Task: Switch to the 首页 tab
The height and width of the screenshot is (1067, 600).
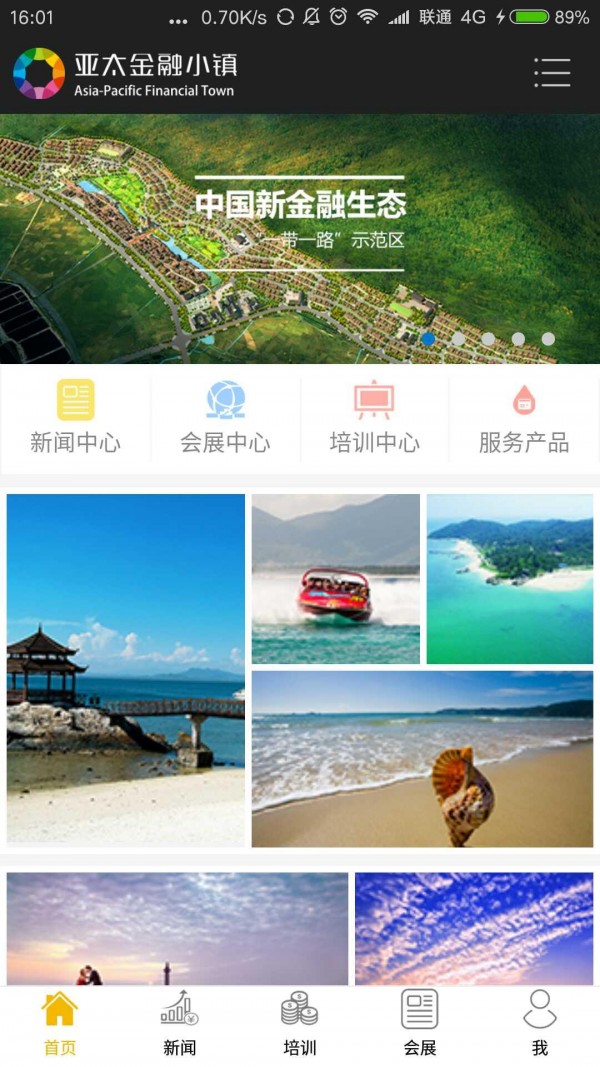Action: (60, 1024)
